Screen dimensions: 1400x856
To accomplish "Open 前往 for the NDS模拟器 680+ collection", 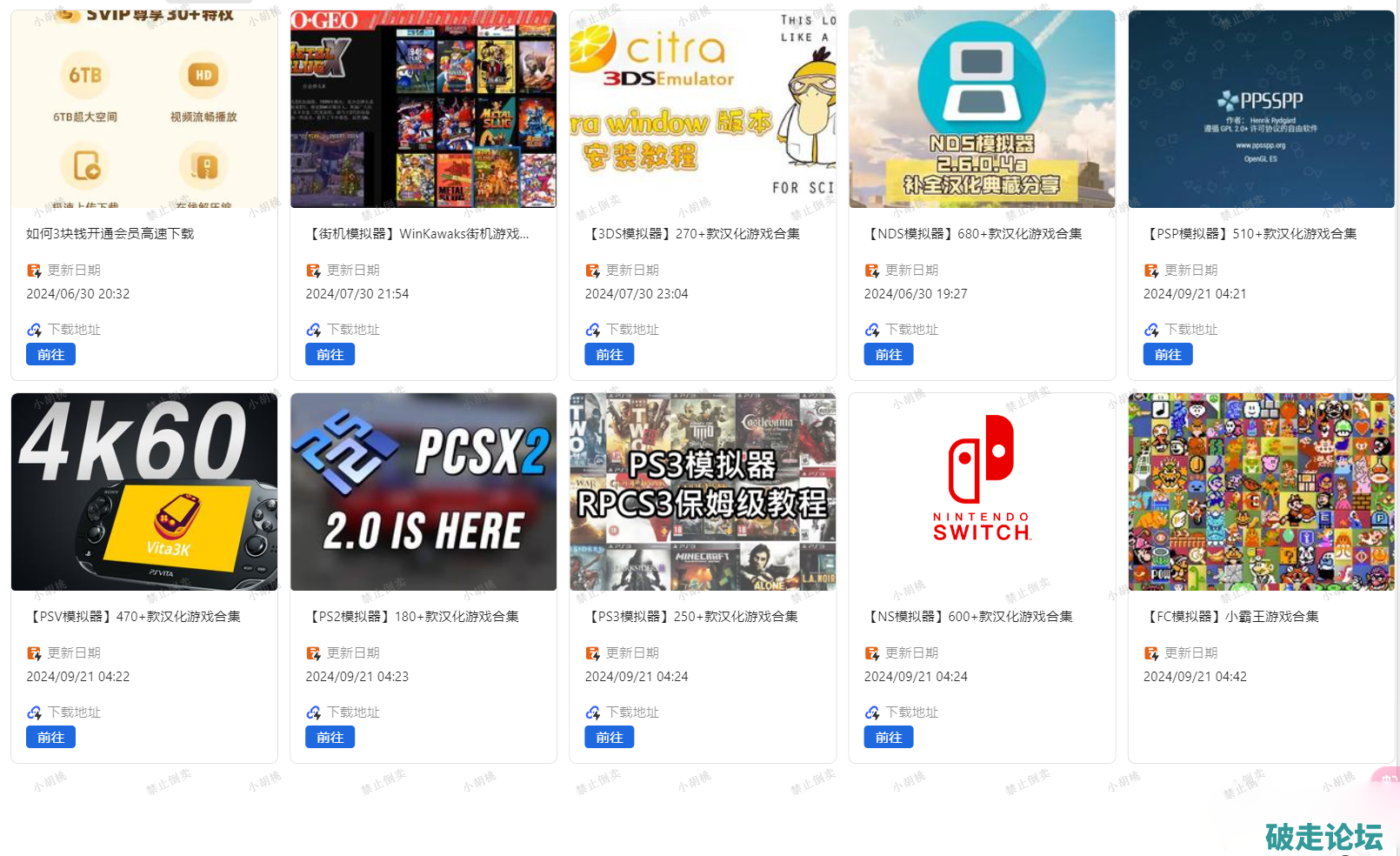I will tap(888, 354).
